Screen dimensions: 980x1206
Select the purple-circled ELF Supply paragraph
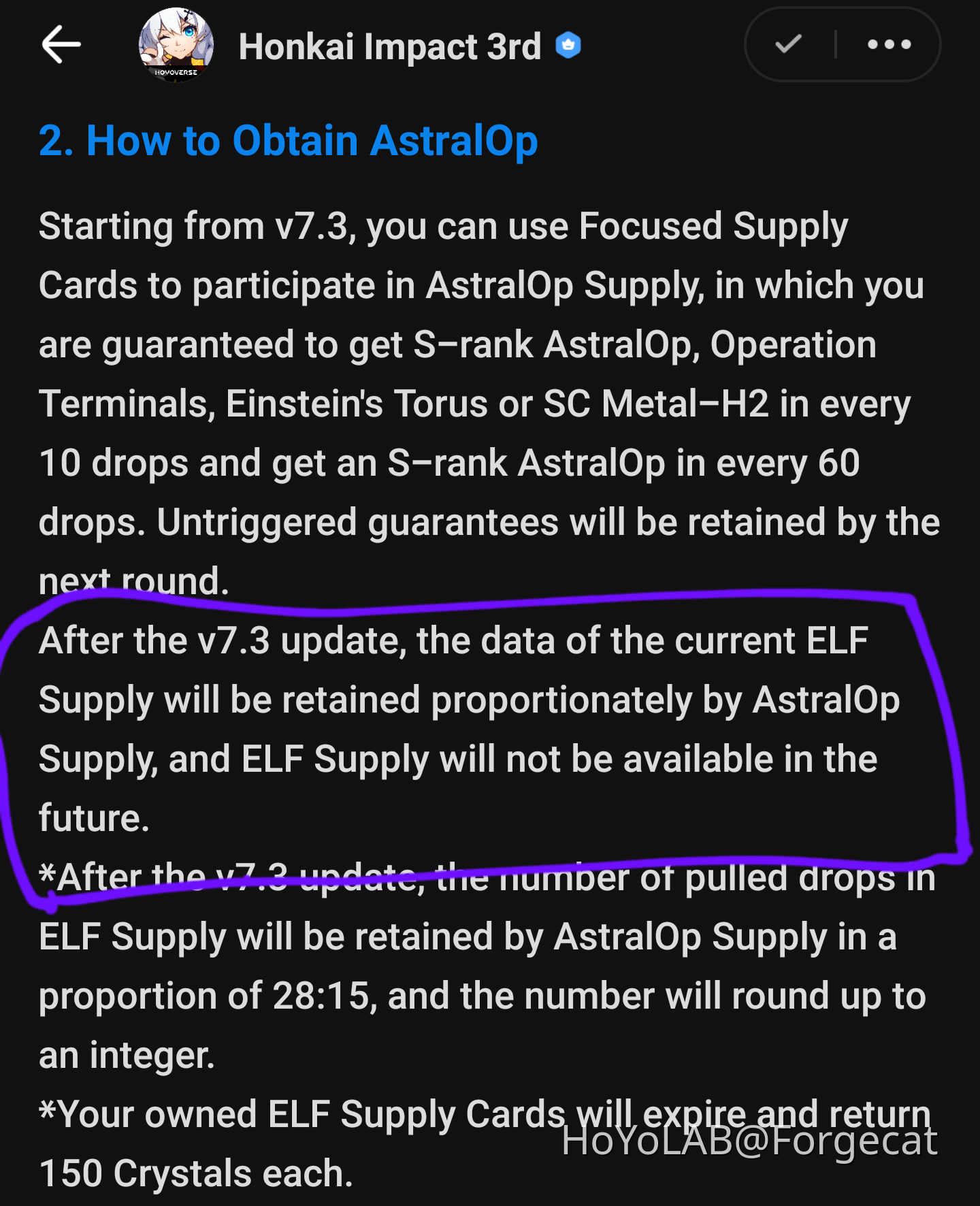click(x=476, y=728)
